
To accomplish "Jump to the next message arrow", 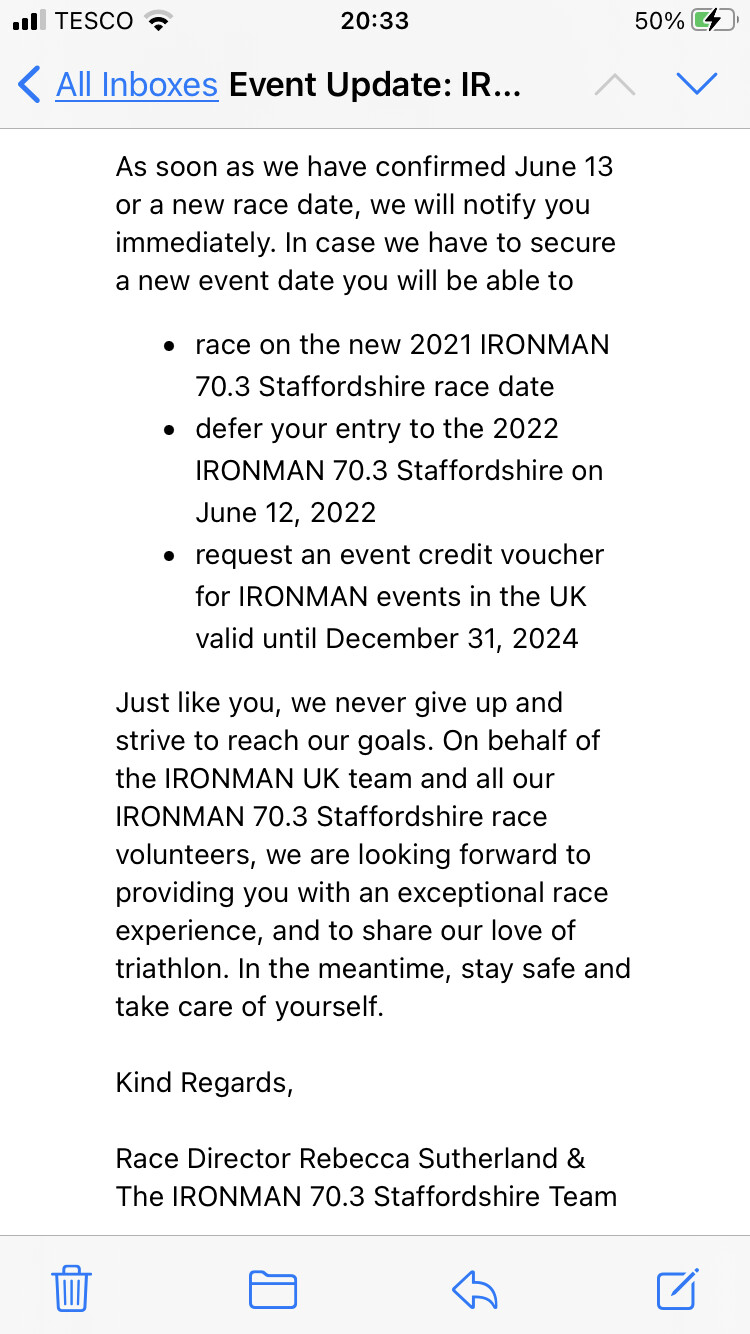I will pos(697,85).
